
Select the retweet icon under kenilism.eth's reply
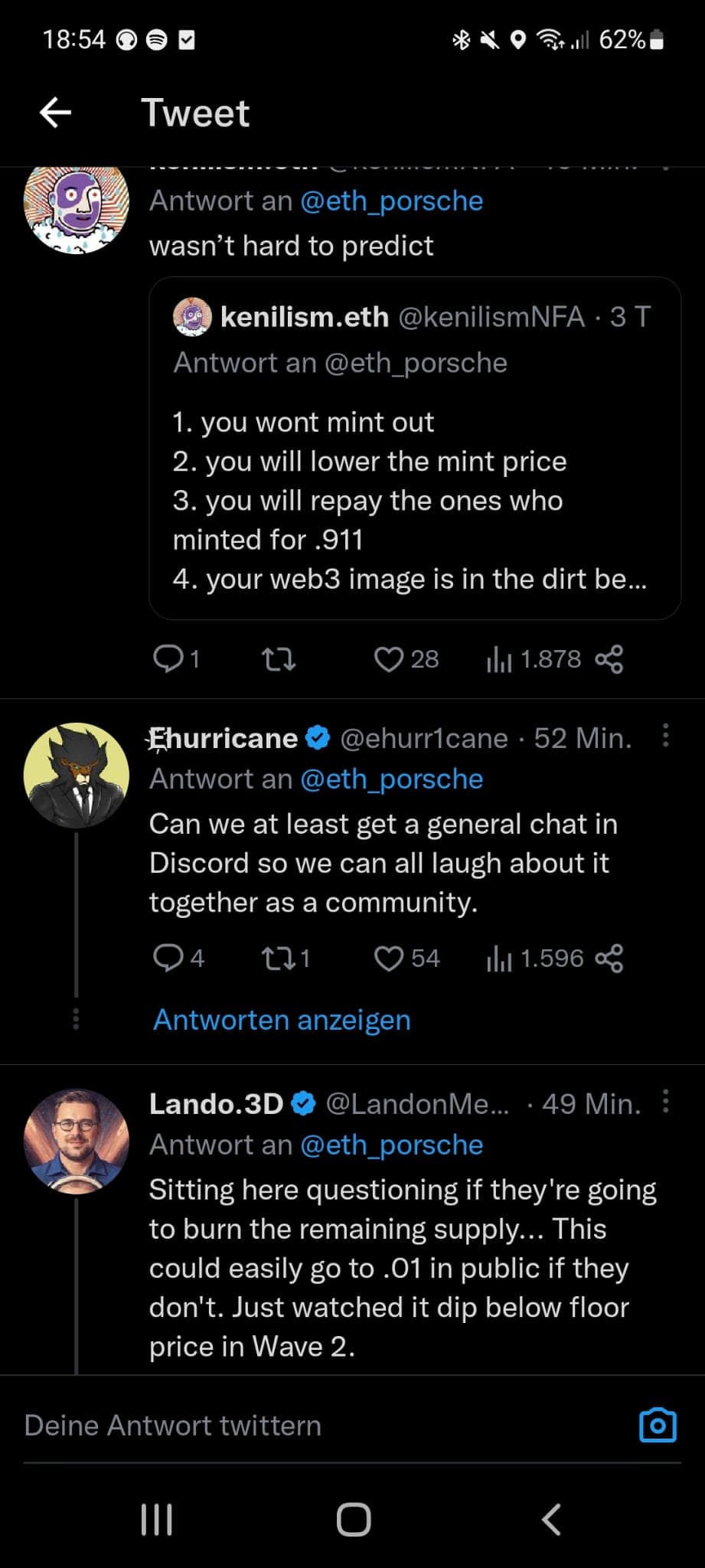coord(279,658)
